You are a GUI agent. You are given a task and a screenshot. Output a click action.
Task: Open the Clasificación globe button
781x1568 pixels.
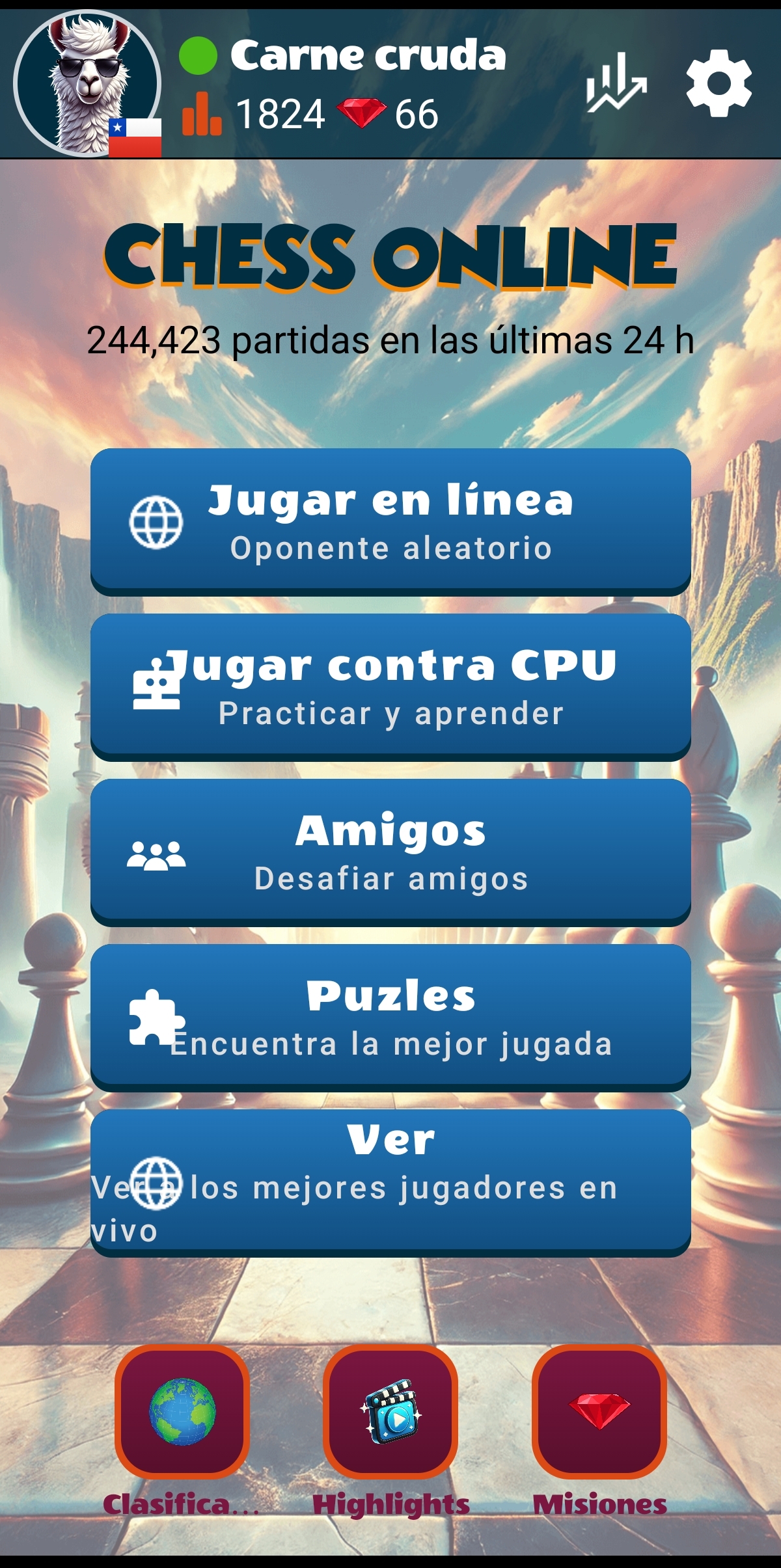[182, 1412]
